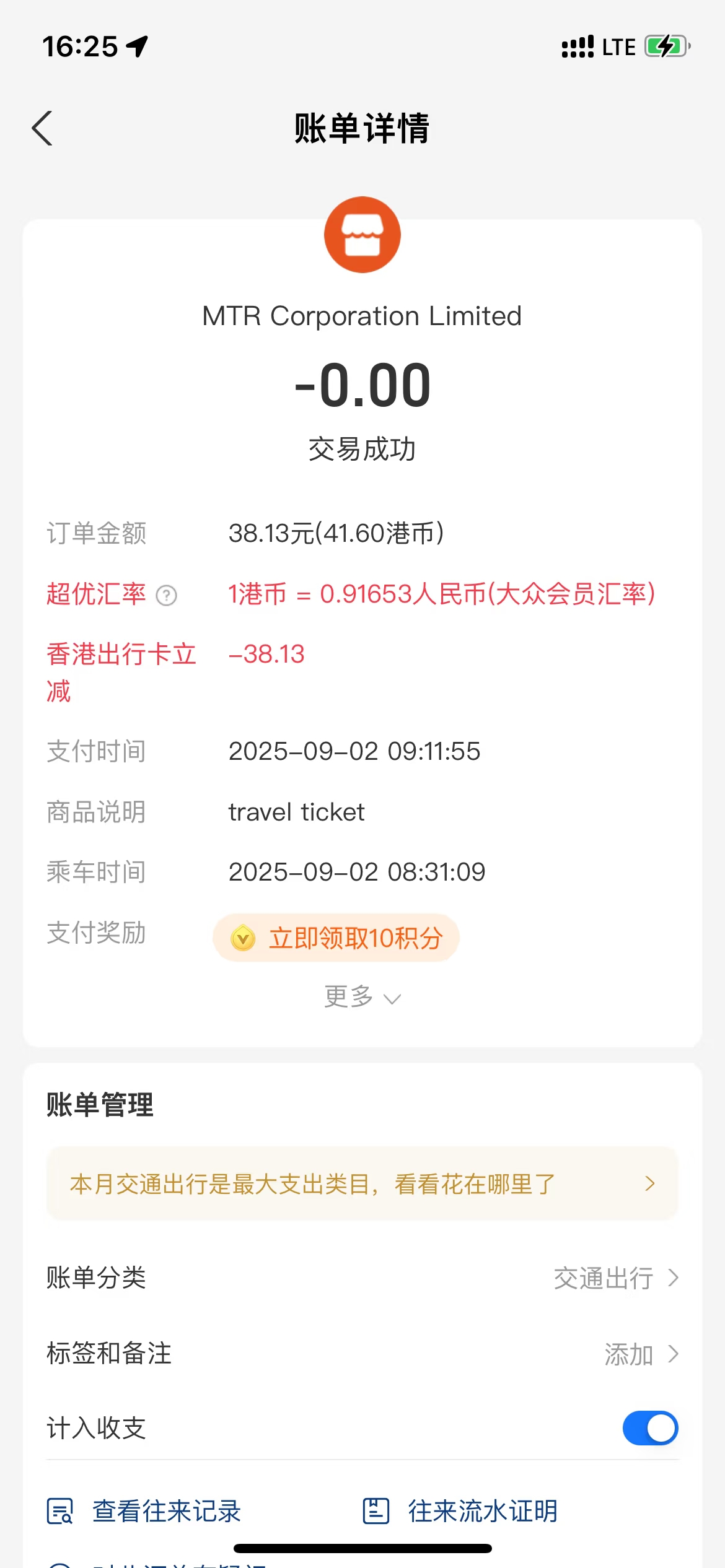The height and width of the screenshot is (1568, 725).
Task: Open the 本月交通出行是最大支出类目 banner
Action: tap(362, 1184)
